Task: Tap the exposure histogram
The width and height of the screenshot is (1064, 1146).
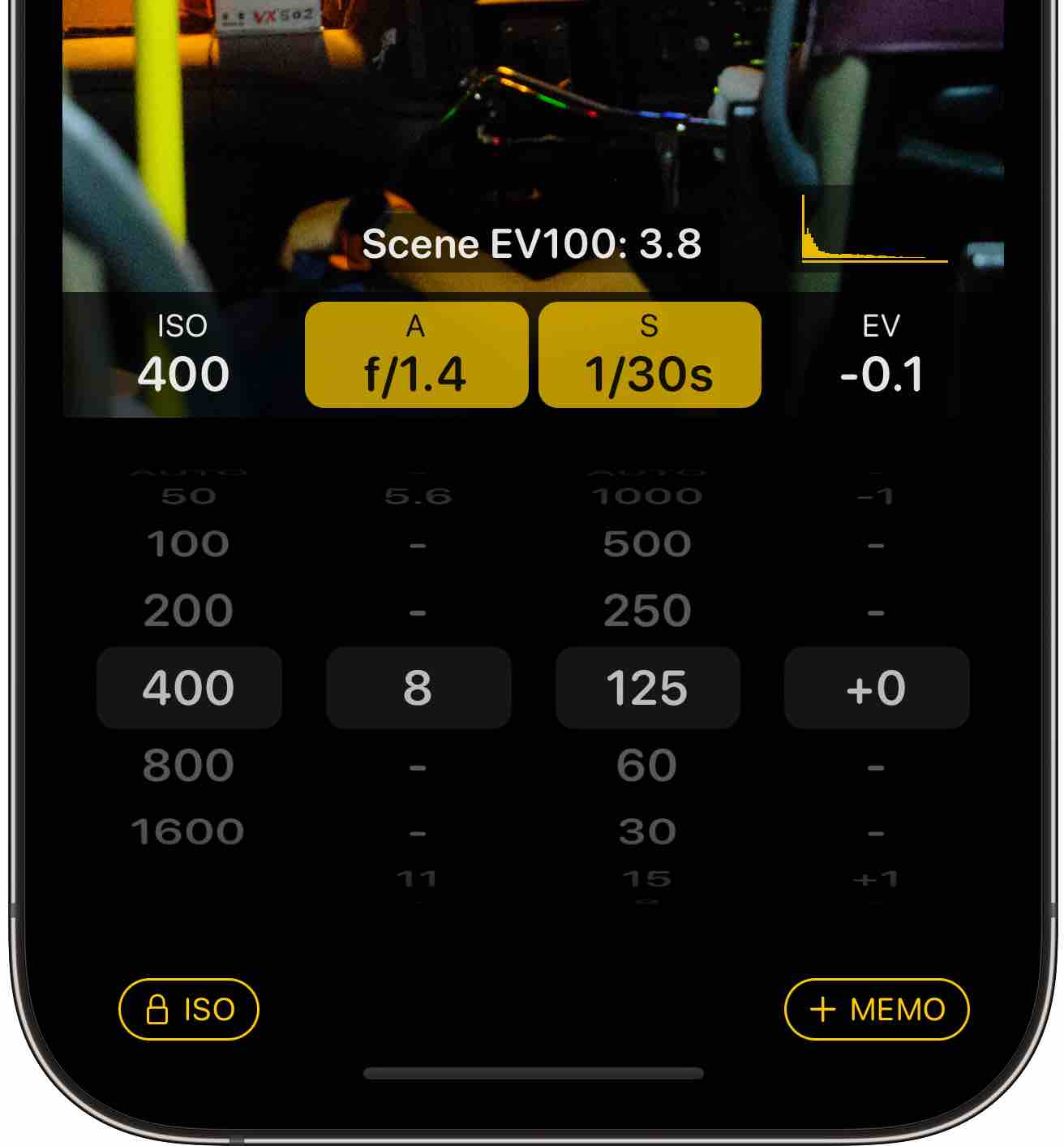Action: 874,231
